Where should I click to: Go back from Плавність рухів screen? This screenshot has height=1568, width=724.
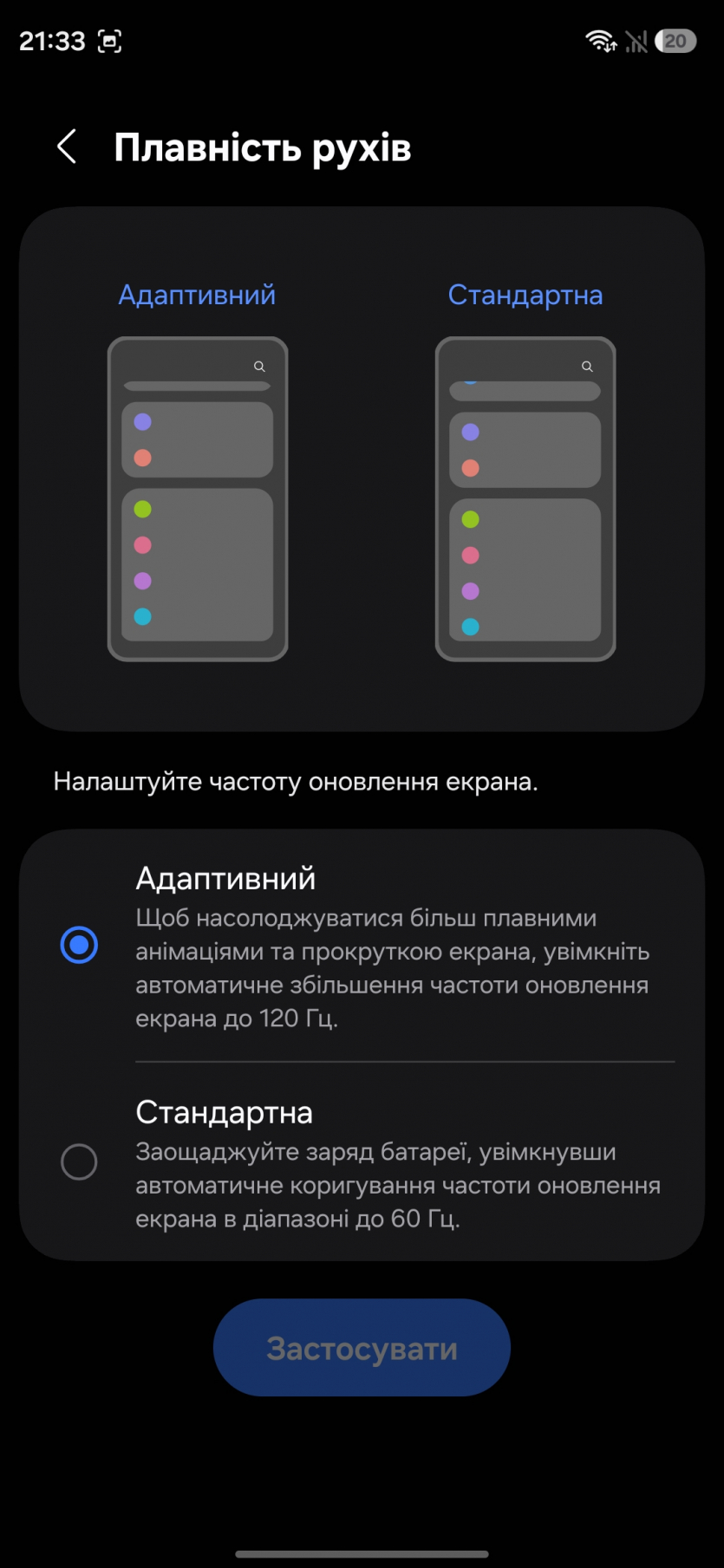tap(67, 147)
